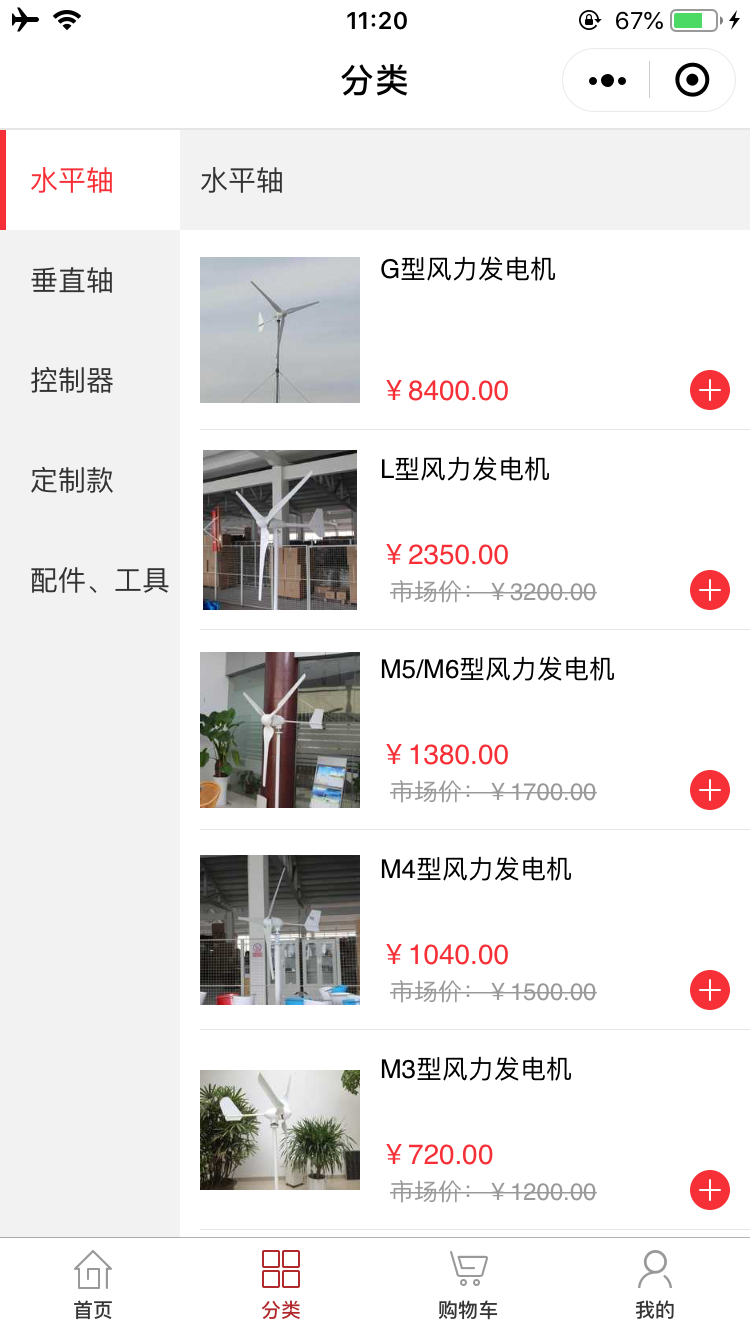Select the 垂直轴 category
Image resolution: width=750 pixels, height=1334 pixels.
tap(72, 280)
